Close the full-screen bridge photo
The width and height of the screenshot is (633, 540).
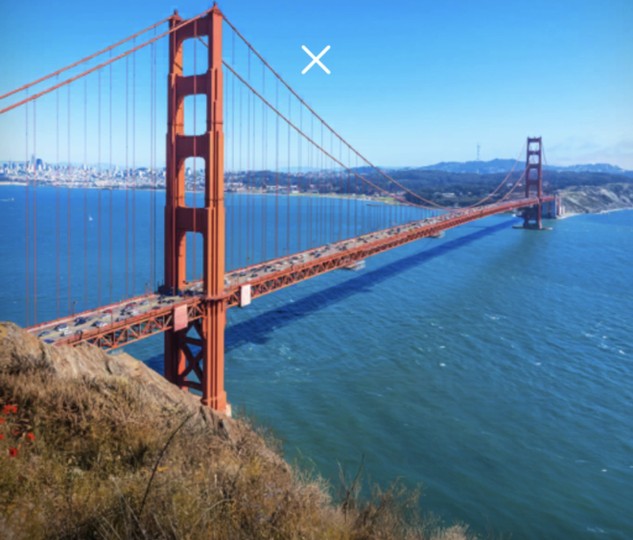[316, 60]
